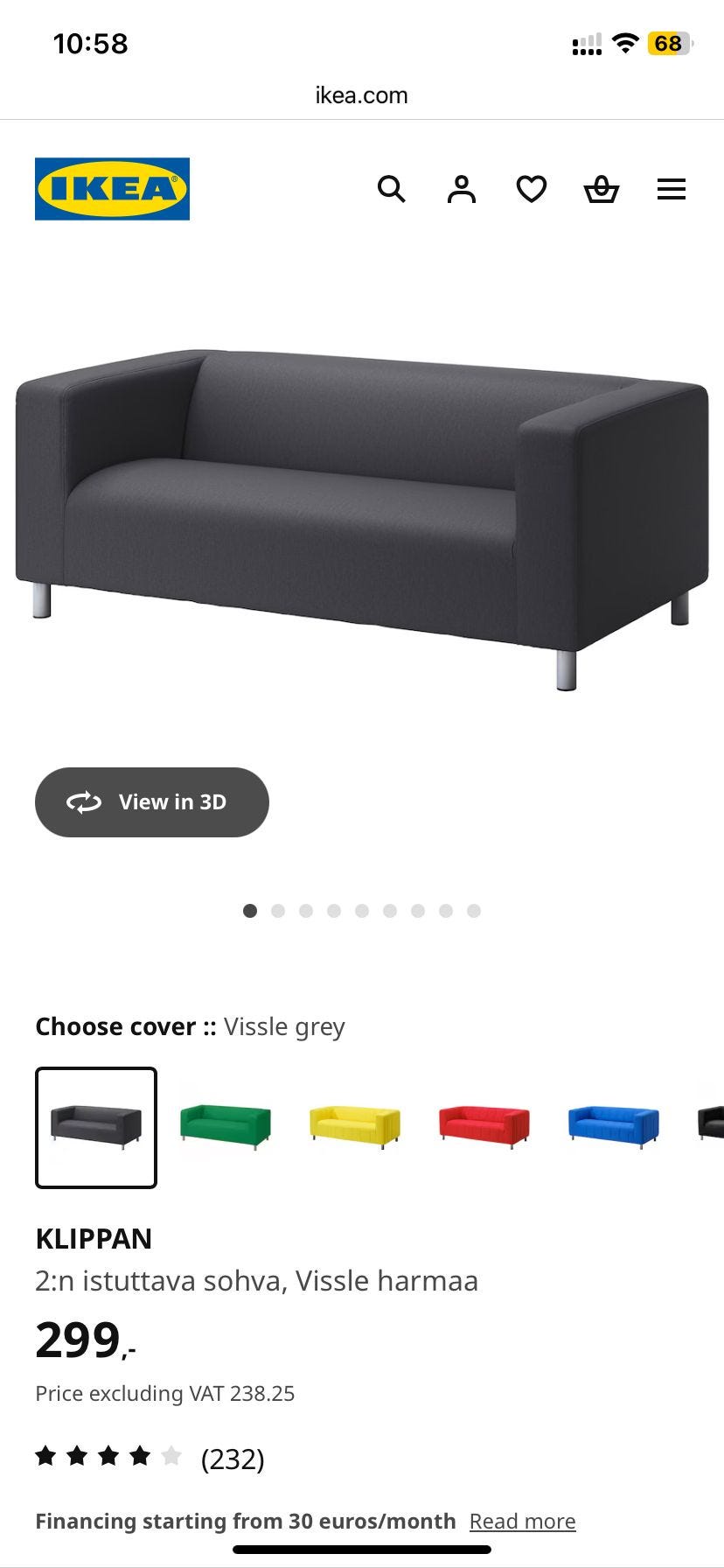Image resolution: width=724 pixels, height=1568 pixels.
Task: Open the search magnifier icon
Action: (x=391, y=189)
